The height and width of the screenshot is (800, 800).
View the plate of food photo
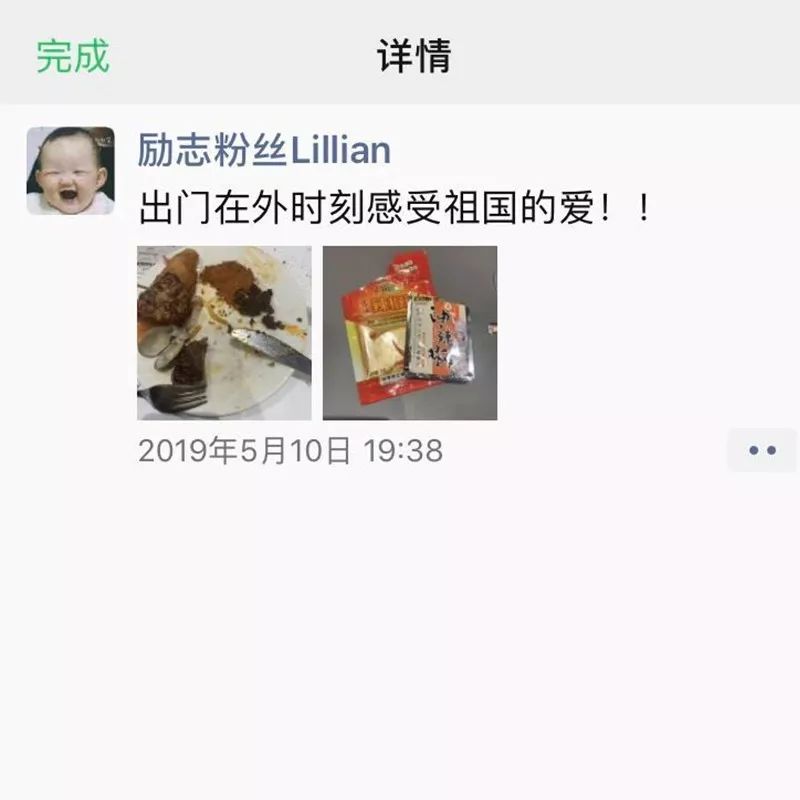pyautogui.click(x=224, y=332)
